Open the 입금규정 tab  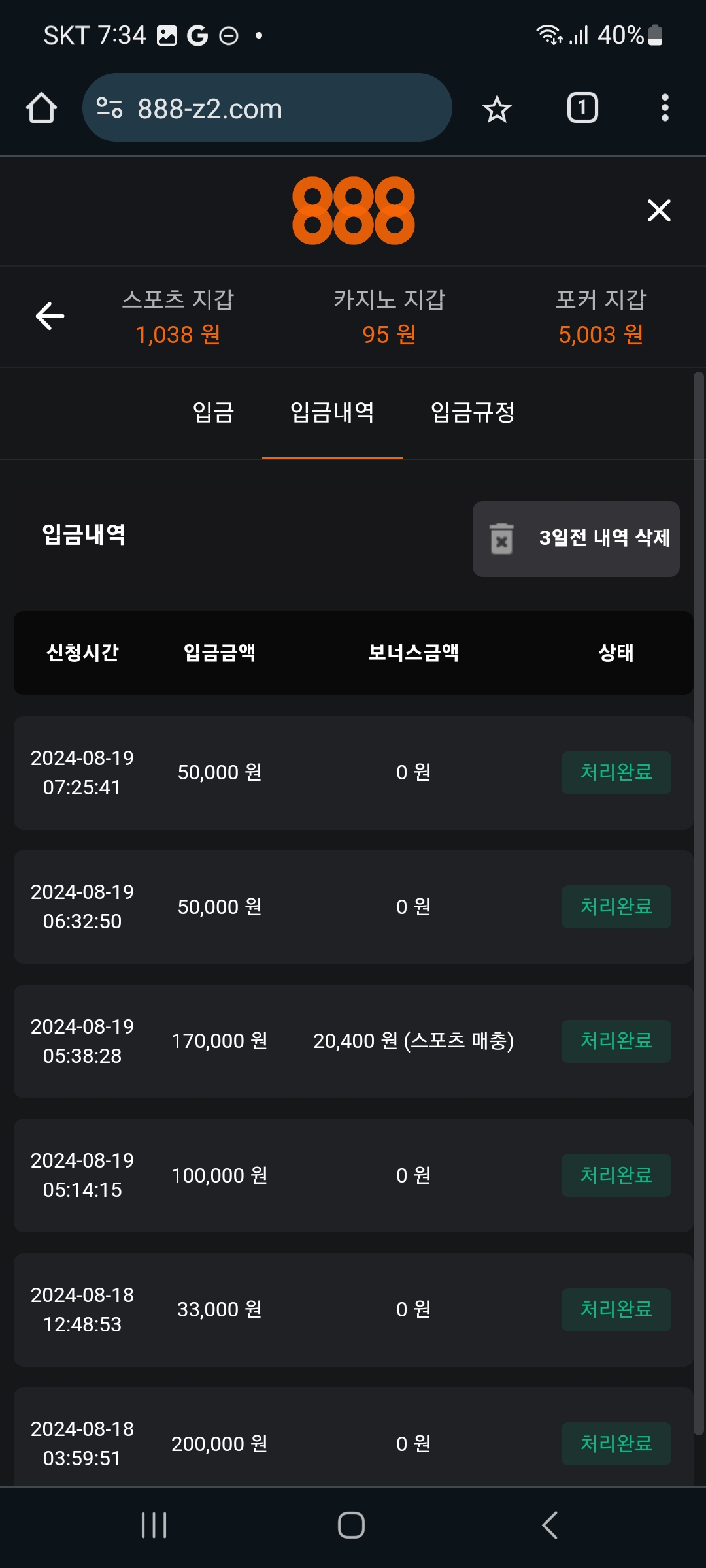[473, 412]
